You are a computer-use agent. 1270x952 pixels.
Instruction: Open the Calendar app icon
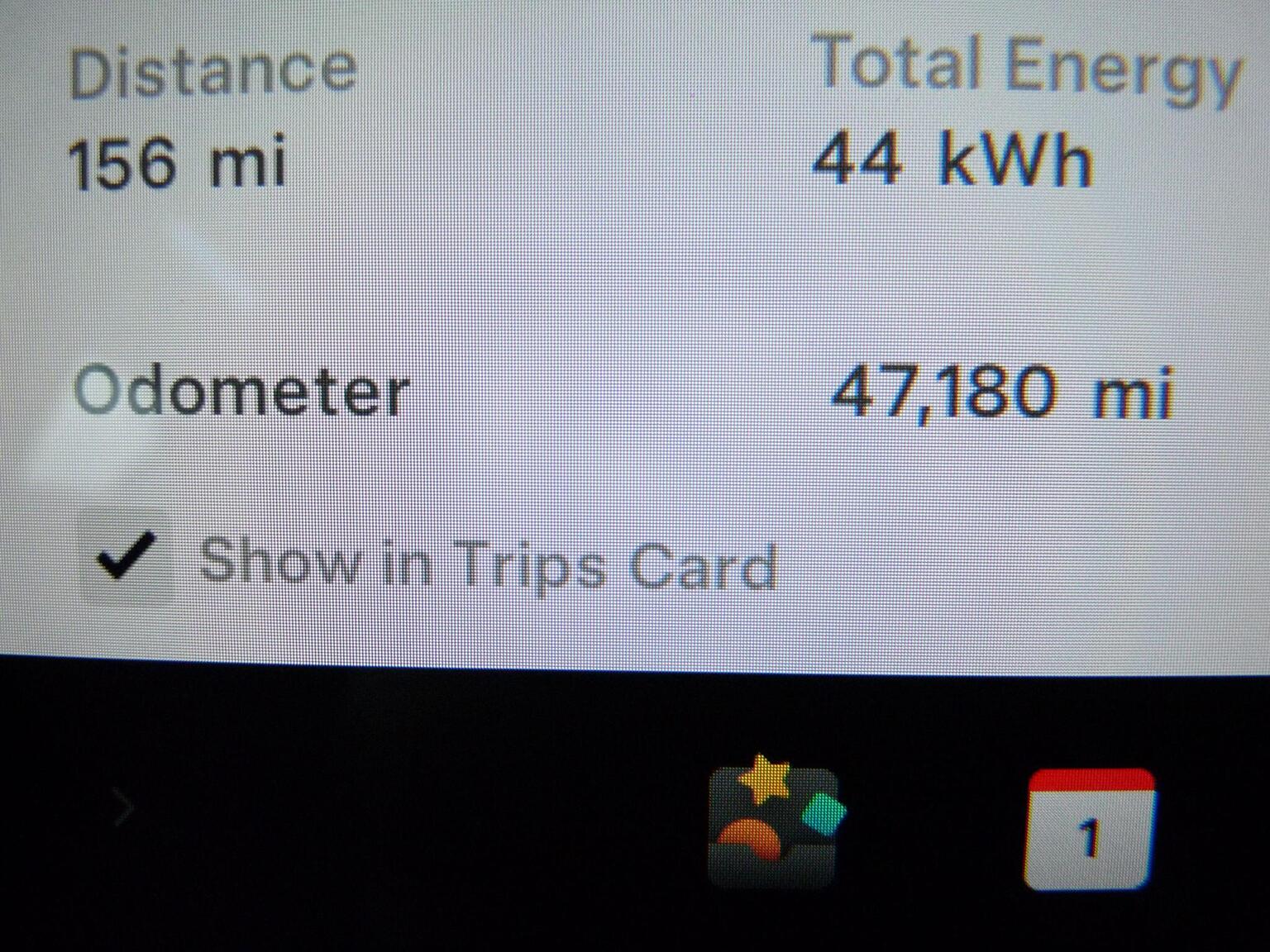[1089, 830]
